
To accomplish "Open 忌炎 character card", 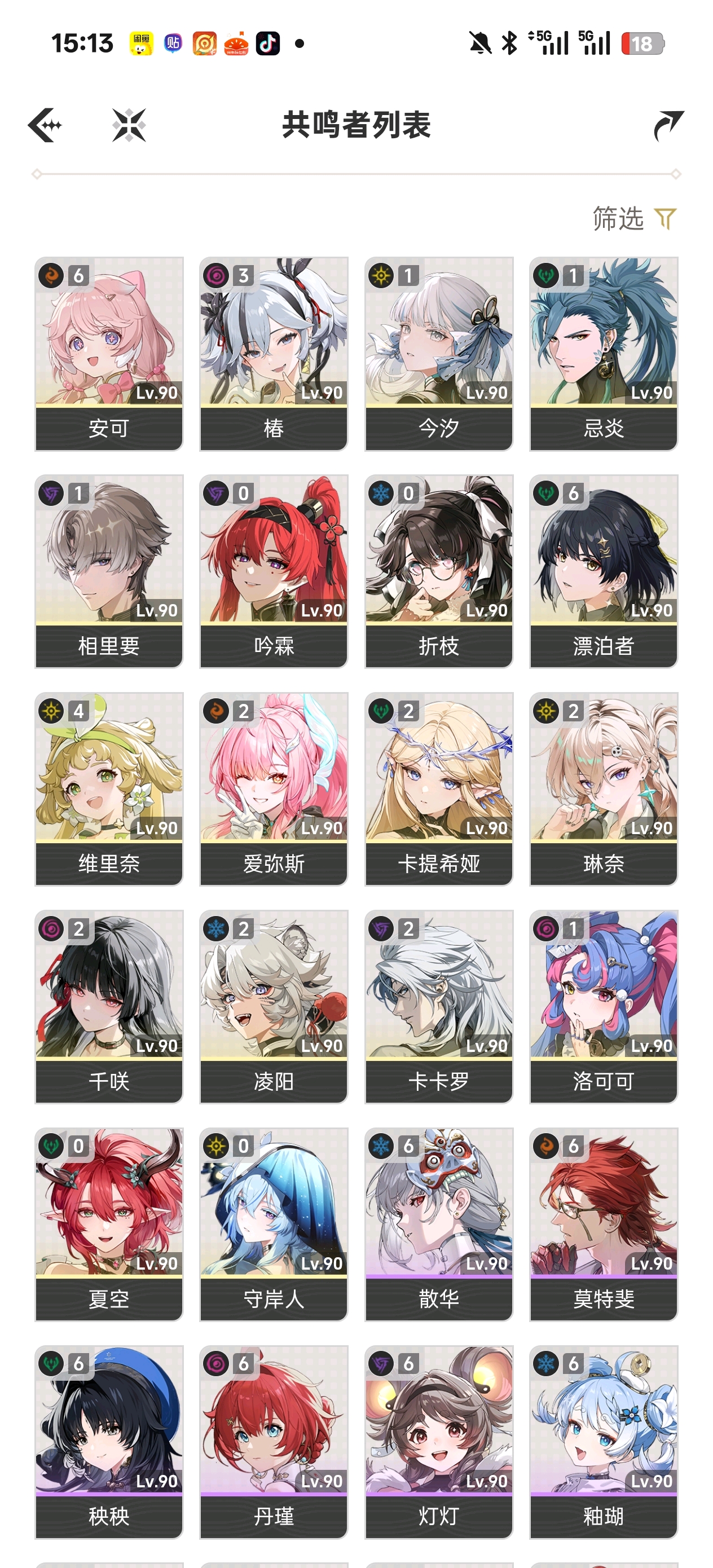I will coord(604,354).
